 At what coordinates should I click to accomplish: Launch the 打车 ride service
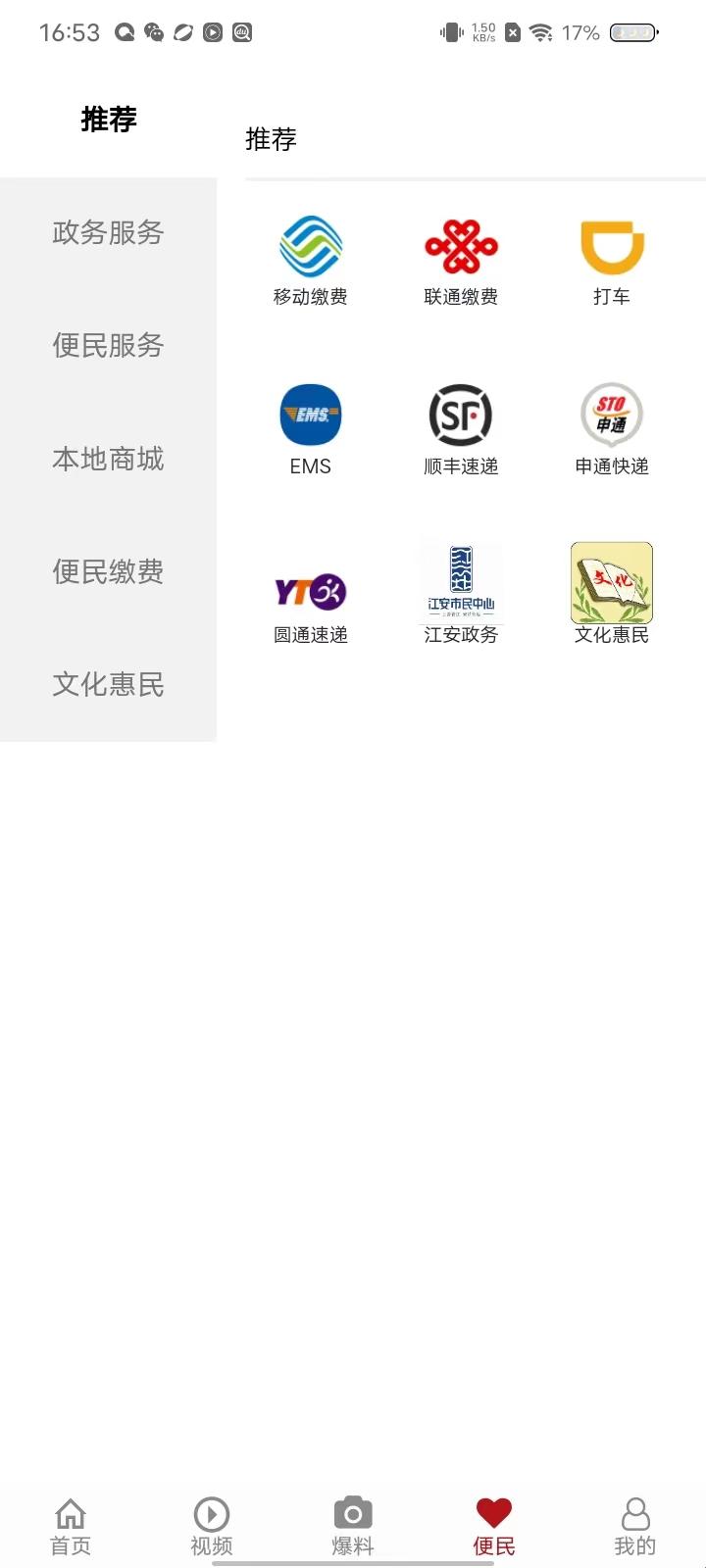tap(612, 260)
